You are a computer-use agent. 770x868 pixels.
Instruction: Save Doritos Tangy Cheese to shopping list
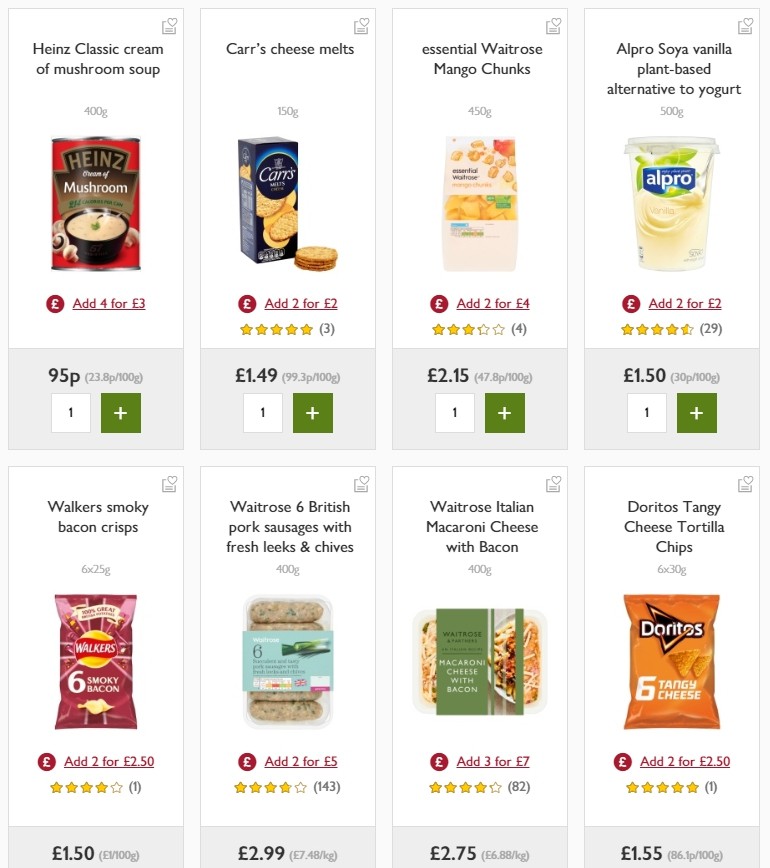[746, 483]
